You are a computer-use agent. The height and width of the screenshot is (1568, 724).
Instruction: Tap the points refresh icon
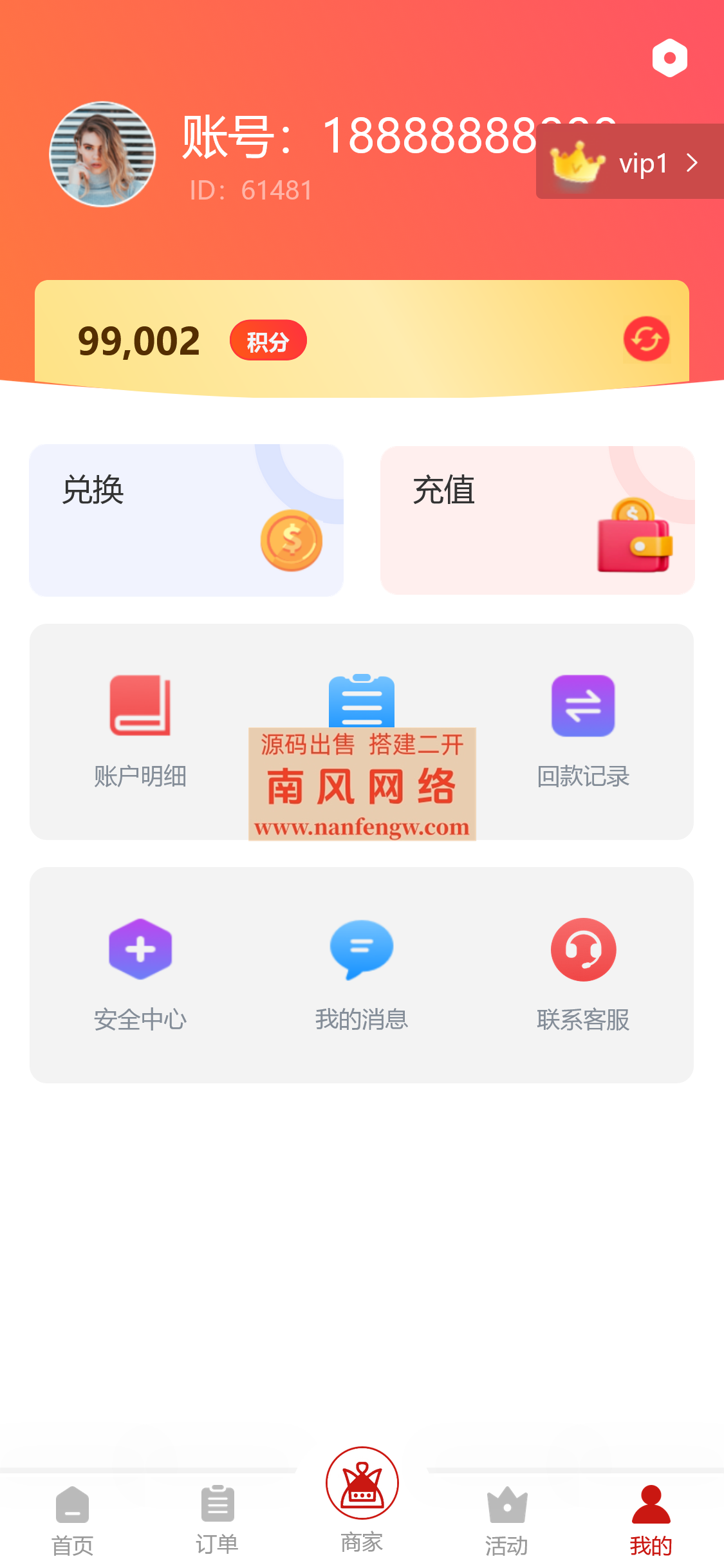(x=647, y=339)
